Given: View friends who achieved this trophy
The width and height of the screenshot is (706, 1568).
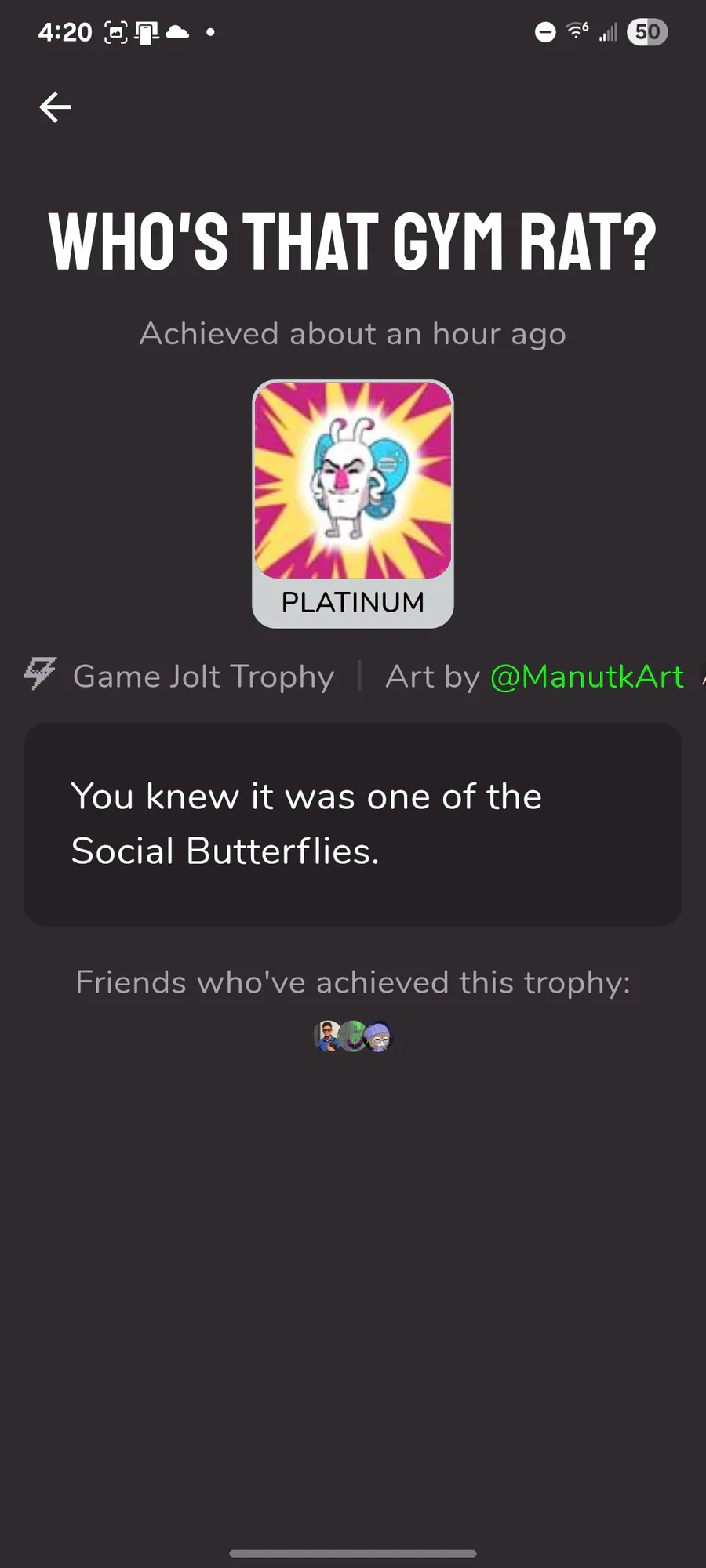Looking at the screenshot, I should 353,1036.
